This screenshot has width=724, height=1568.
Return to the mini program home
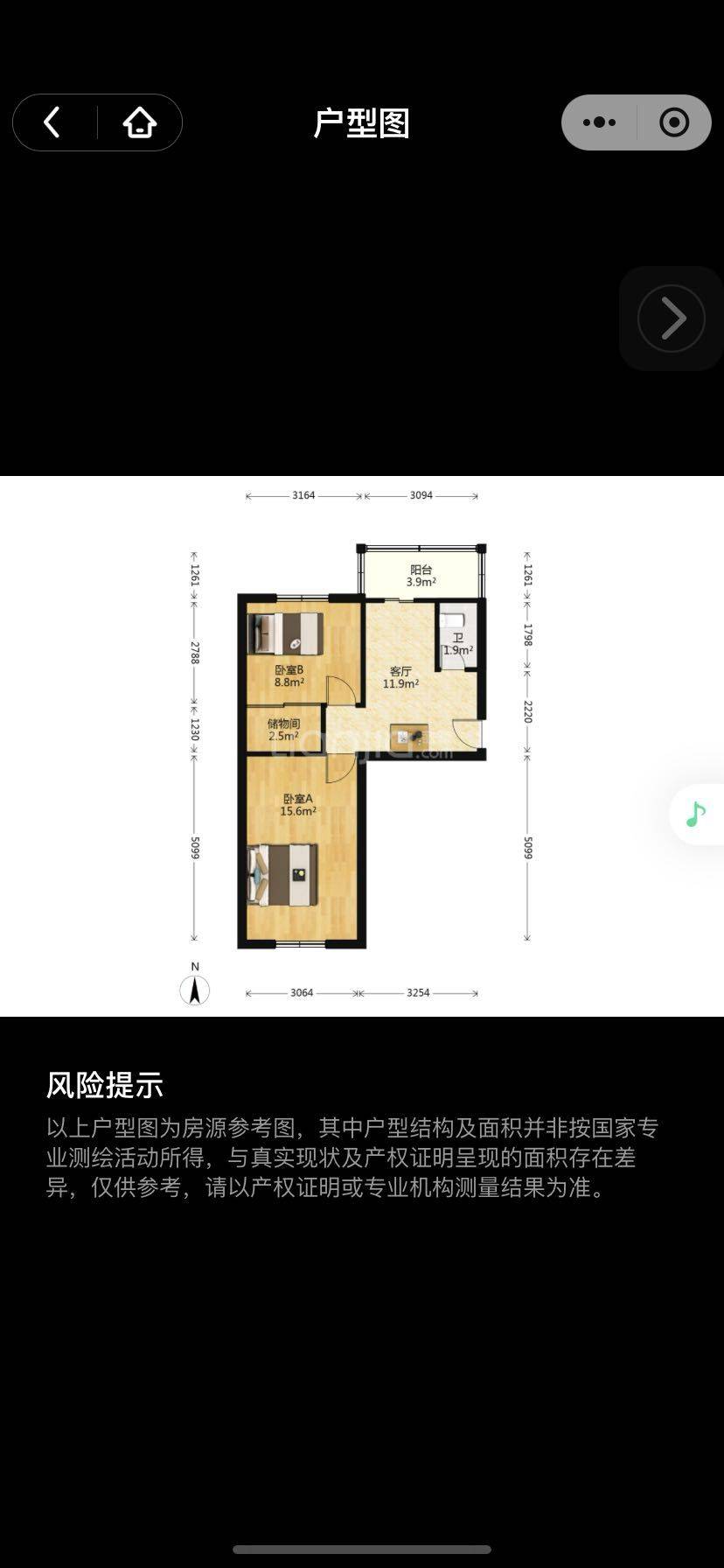[140, 122]
